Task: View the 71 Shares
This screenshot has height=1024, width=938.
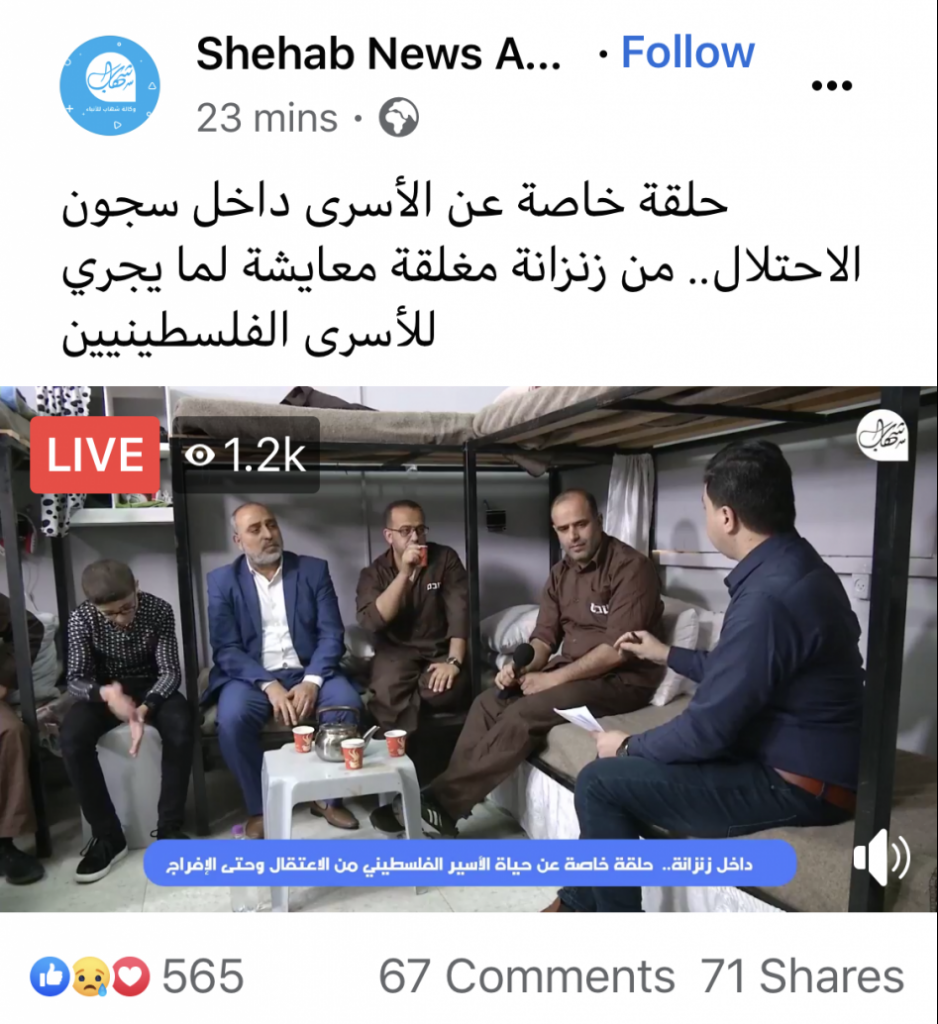Action: (x=802, y=976)
